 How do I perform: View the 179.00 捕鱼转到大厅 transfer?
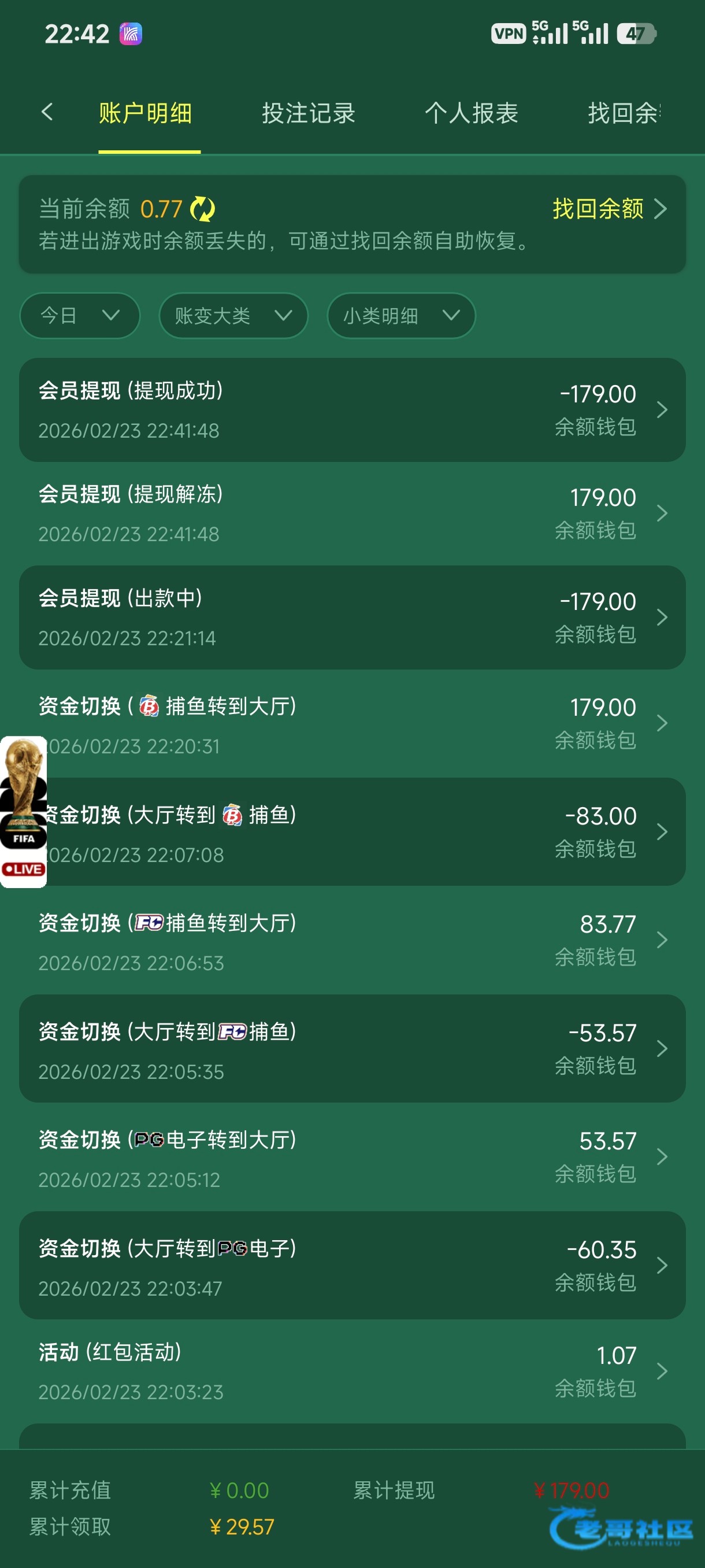coord(352,724)
